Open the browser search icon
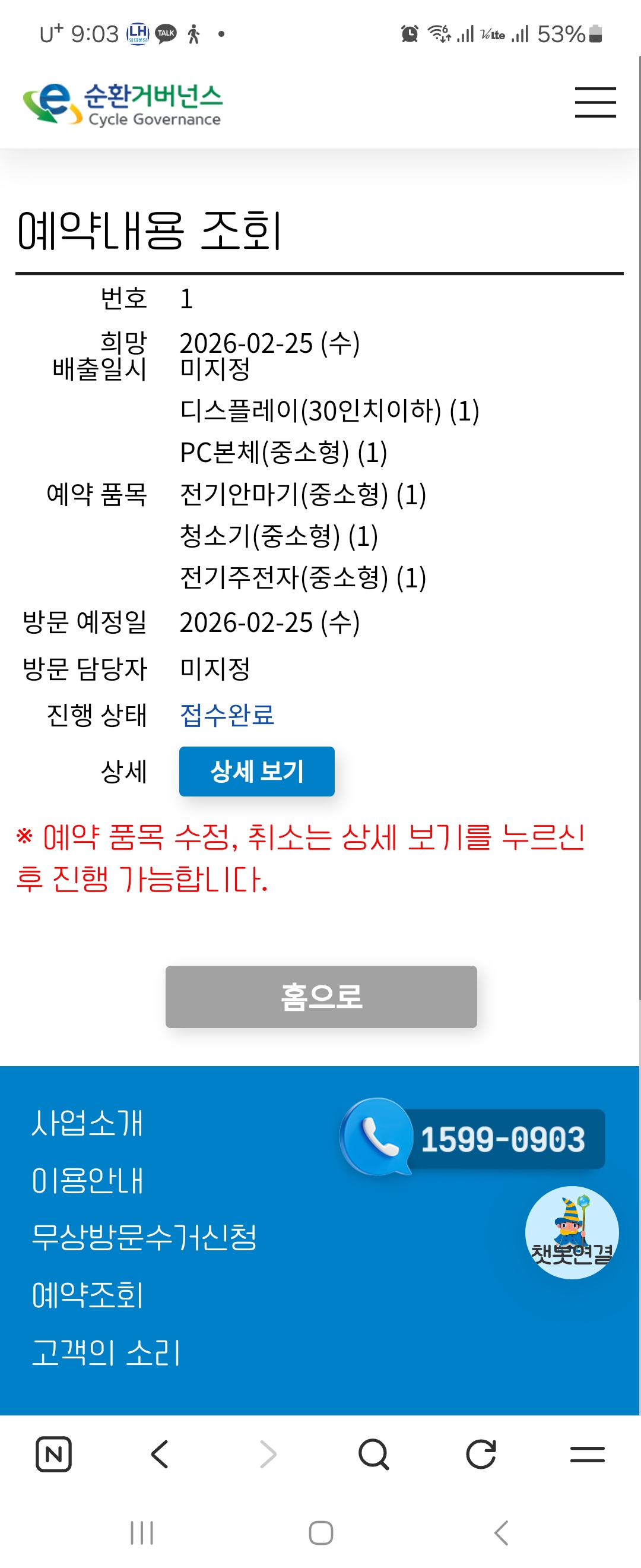 pyautogui.click(x=373, y=1453)
